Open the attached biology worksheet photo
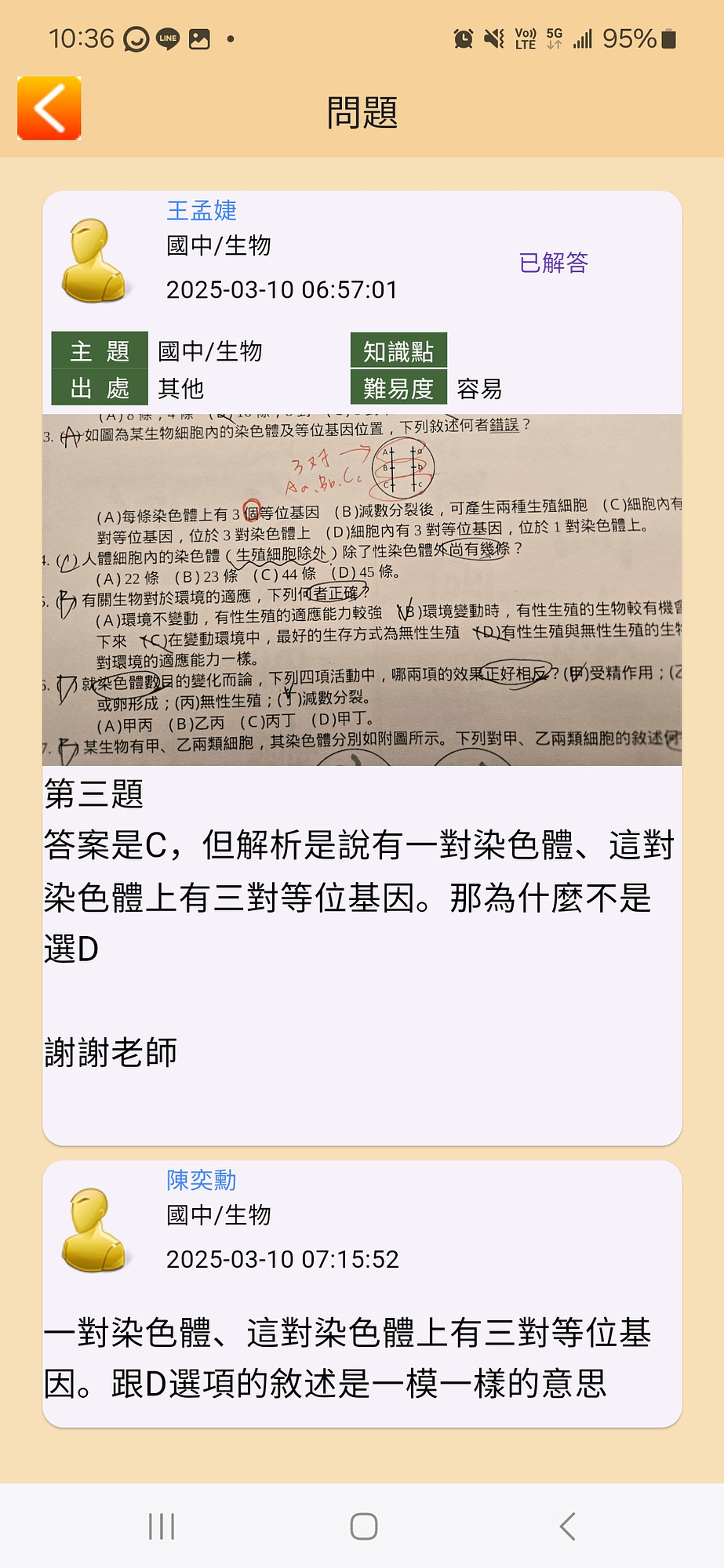The image size is (724, 1568). 362,590
